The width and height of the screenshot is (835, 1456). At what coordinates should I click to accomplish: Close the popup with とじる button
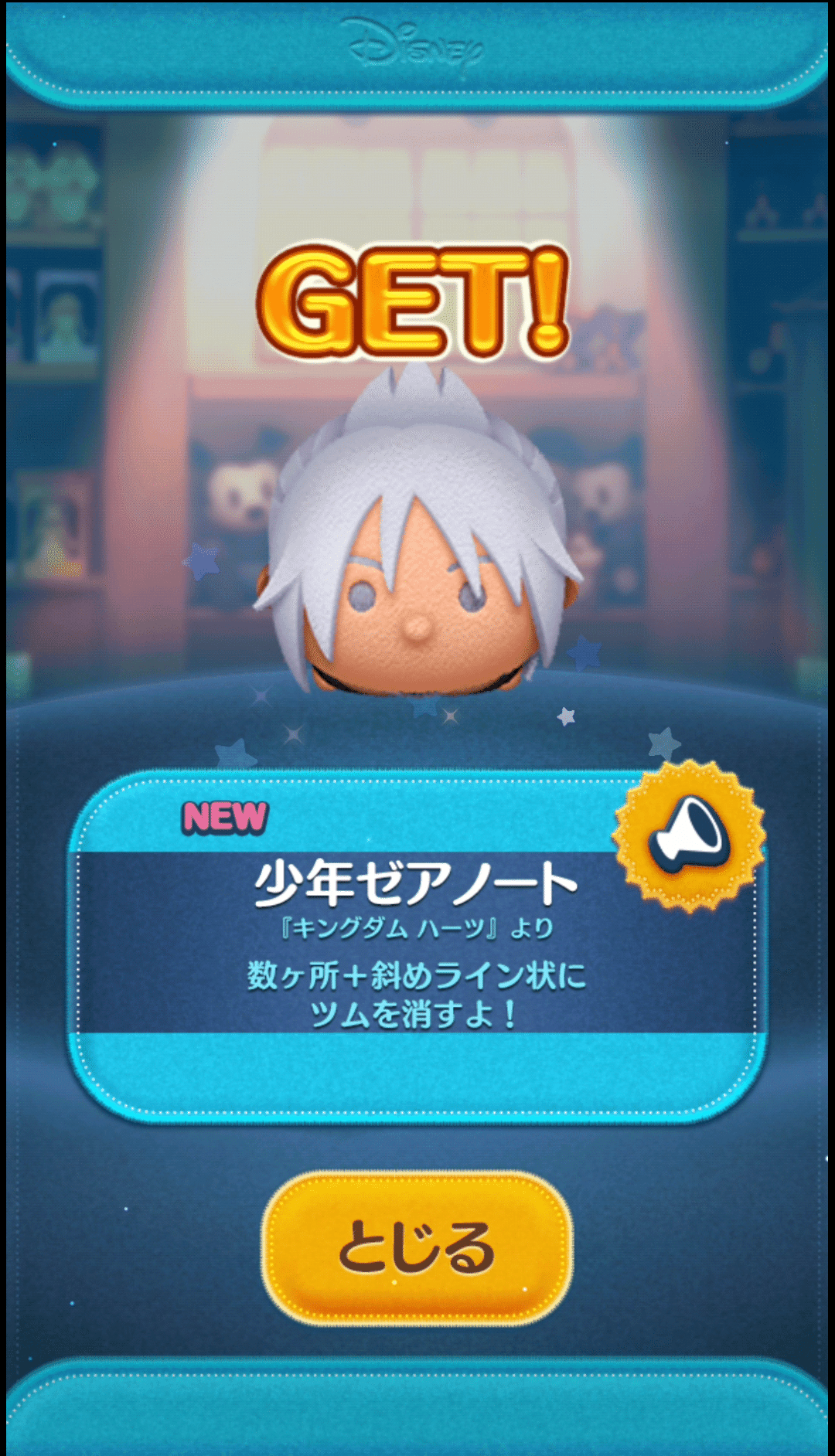click(x=417, y=1248)
